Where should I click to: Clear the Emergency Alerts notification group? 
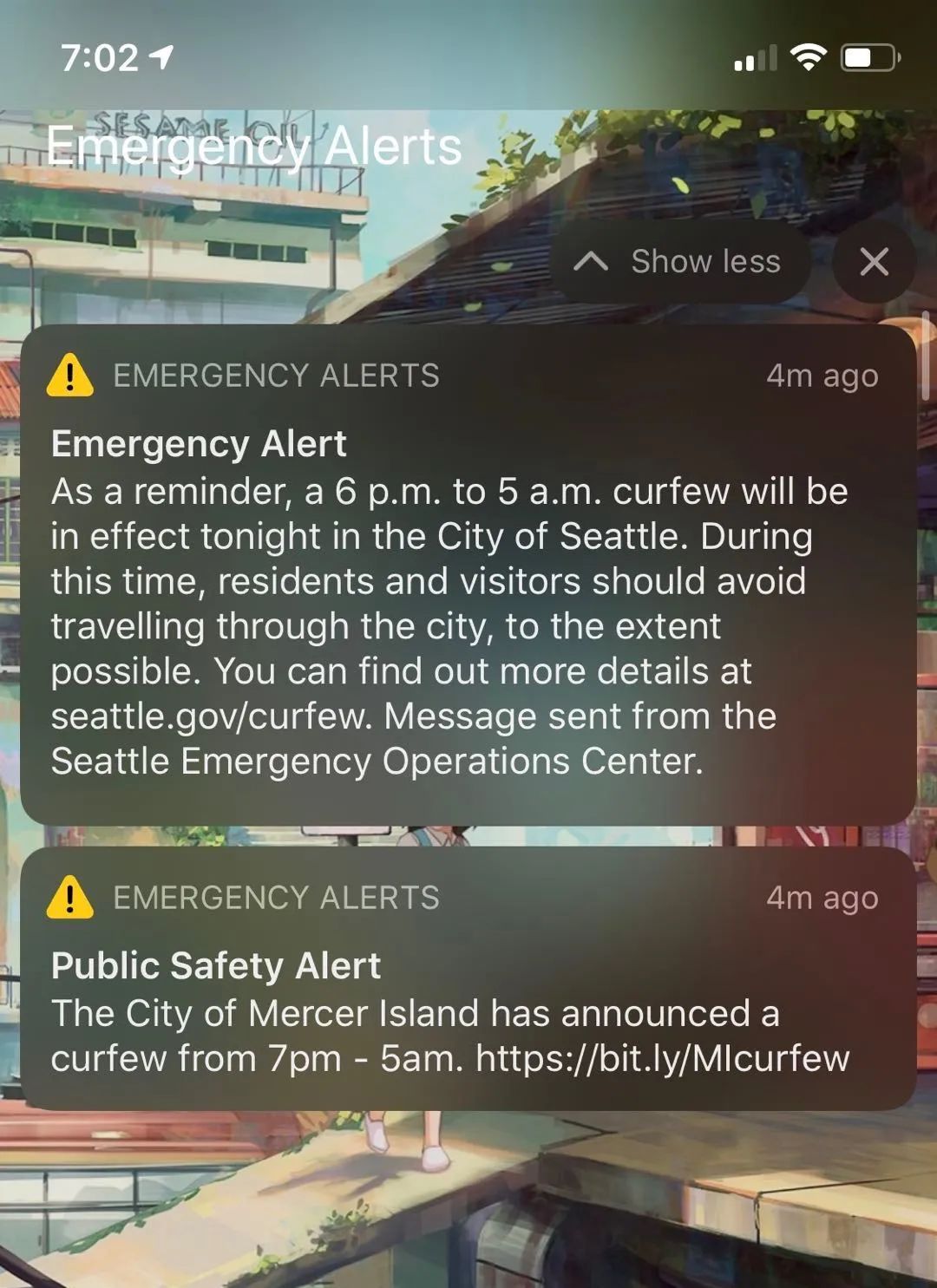(874, 262)
